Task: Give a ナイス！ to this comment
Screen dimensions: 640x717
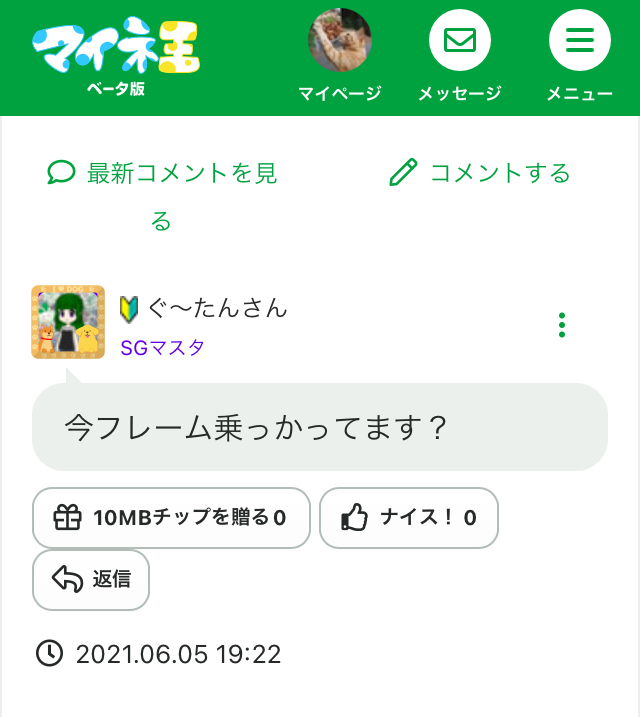Action: (x=408, y=517)
